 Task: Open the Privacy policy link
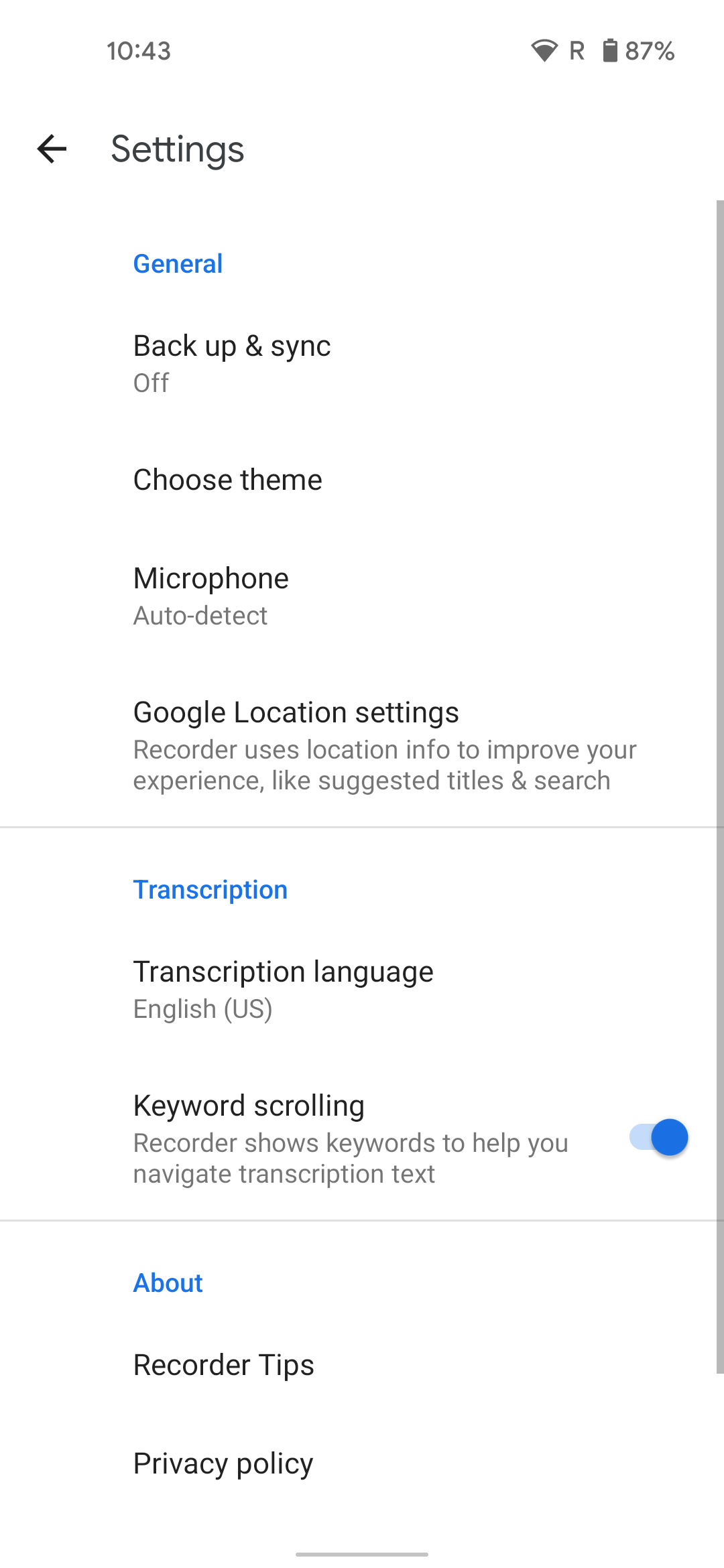click(223, 1463)
